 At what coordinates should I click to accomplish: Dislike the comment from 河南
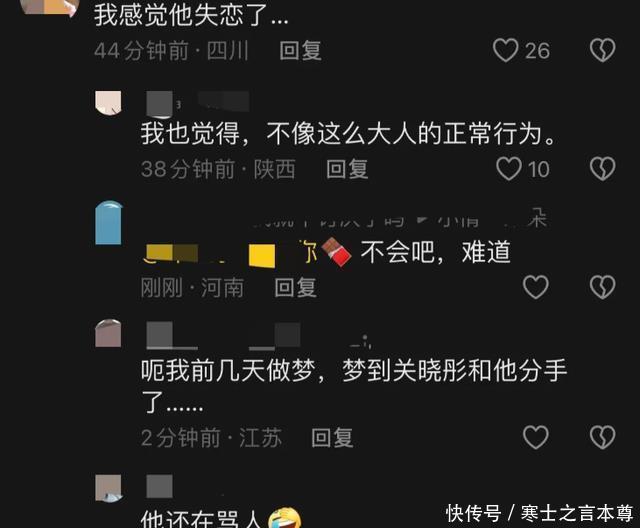(x=602, y=288)
